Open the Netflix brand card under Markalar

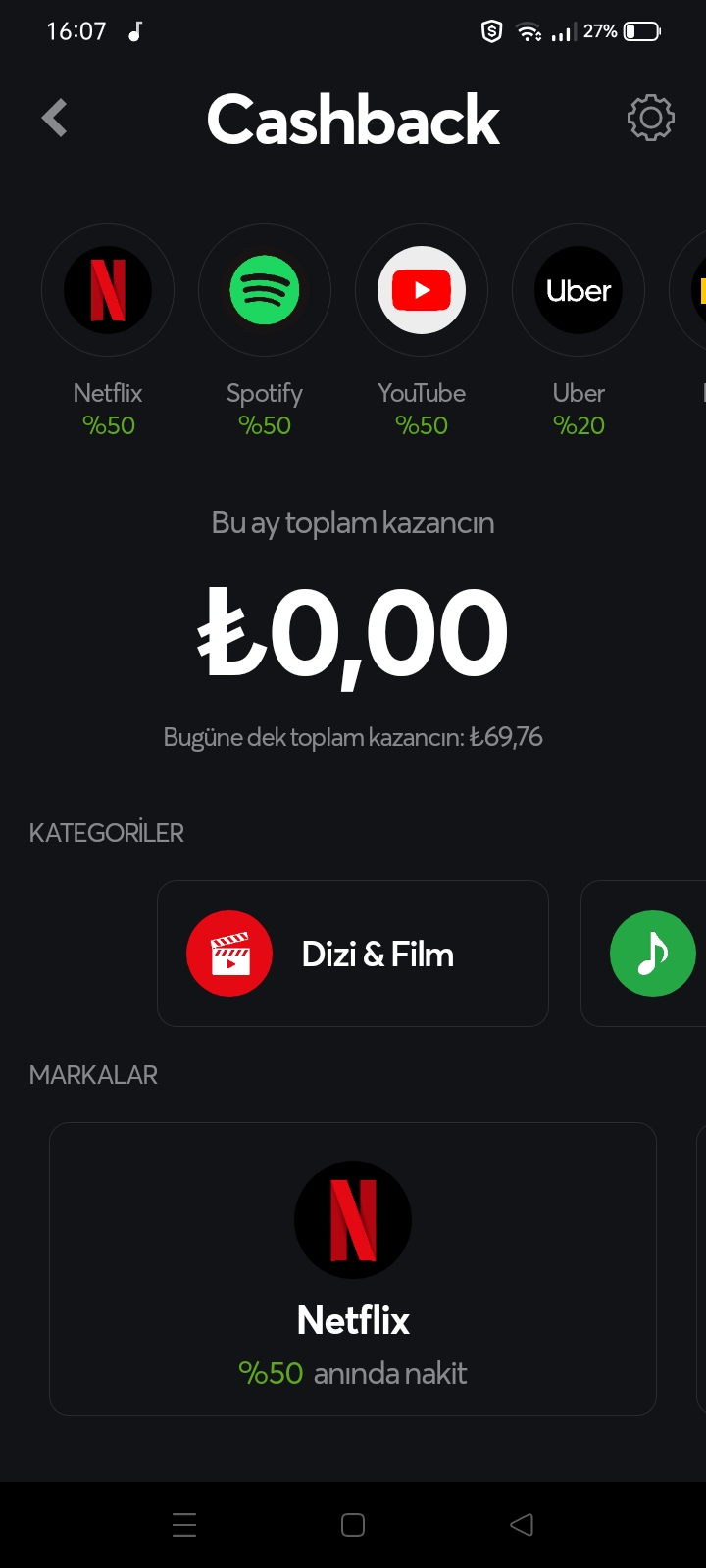click(x=353, y=1268)
